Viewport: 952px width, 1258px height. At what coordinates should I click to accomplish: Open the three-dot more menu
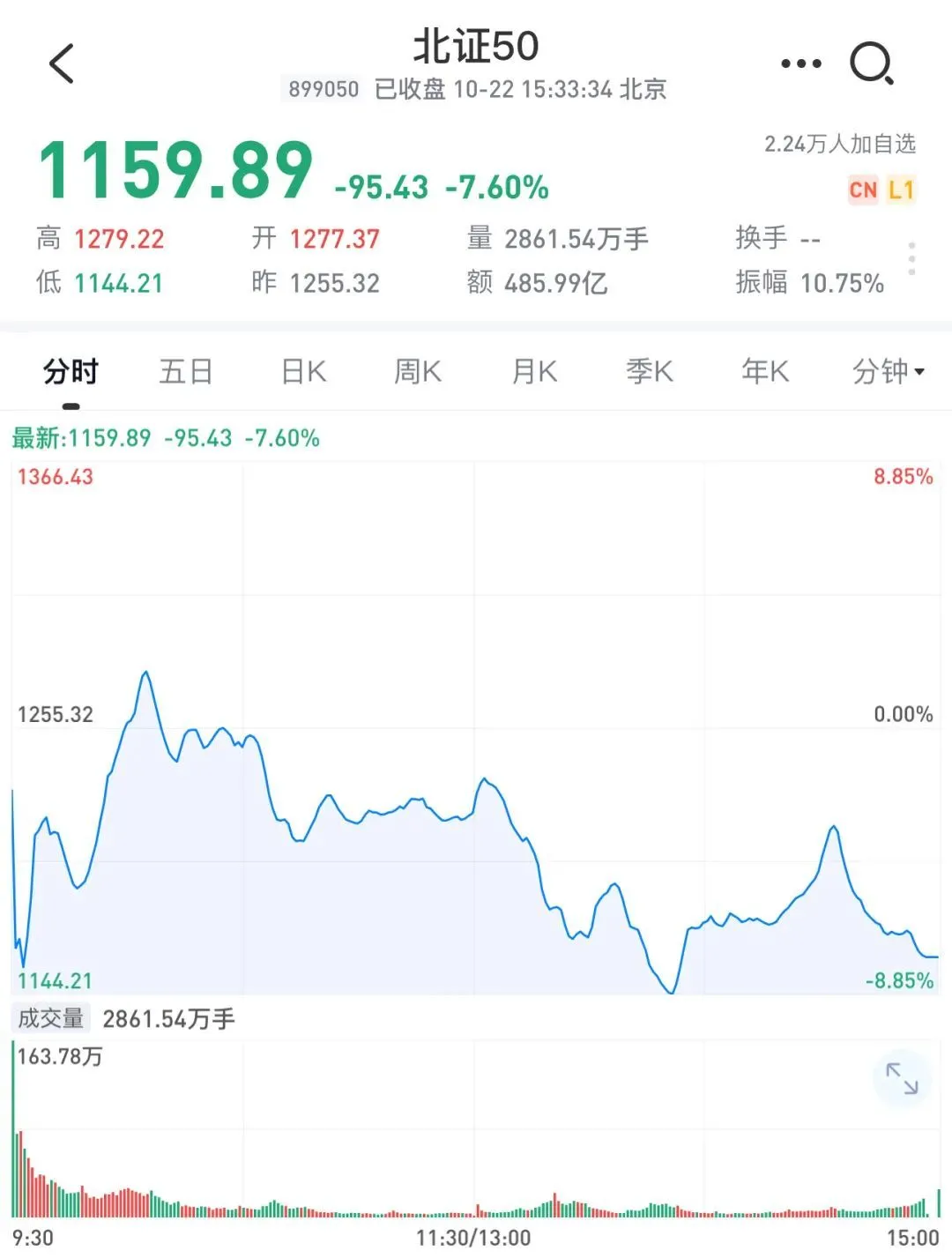pyautogui.click(x=801, y=63)
